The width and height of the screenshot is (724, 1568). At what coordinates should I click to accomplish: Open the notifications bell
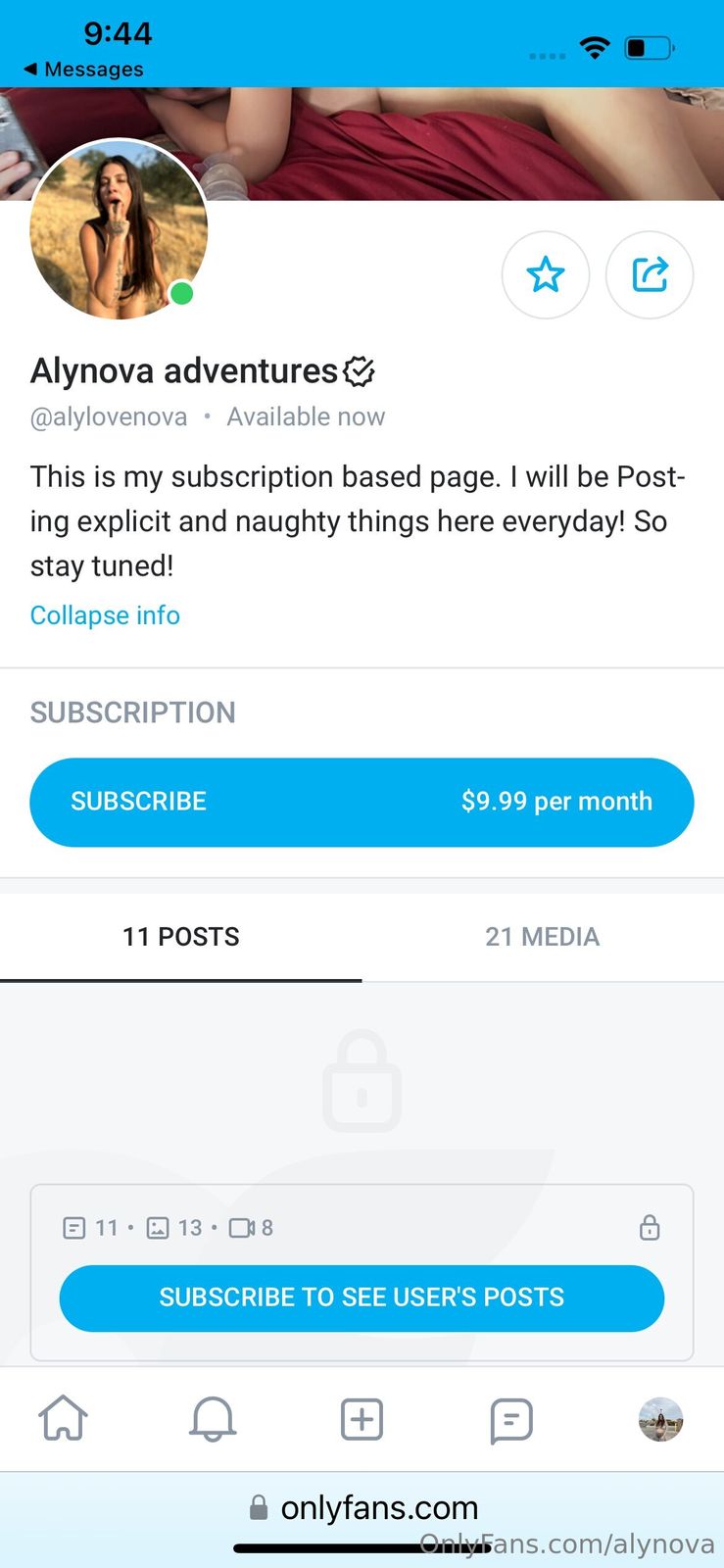click(x=213, y=1418)
